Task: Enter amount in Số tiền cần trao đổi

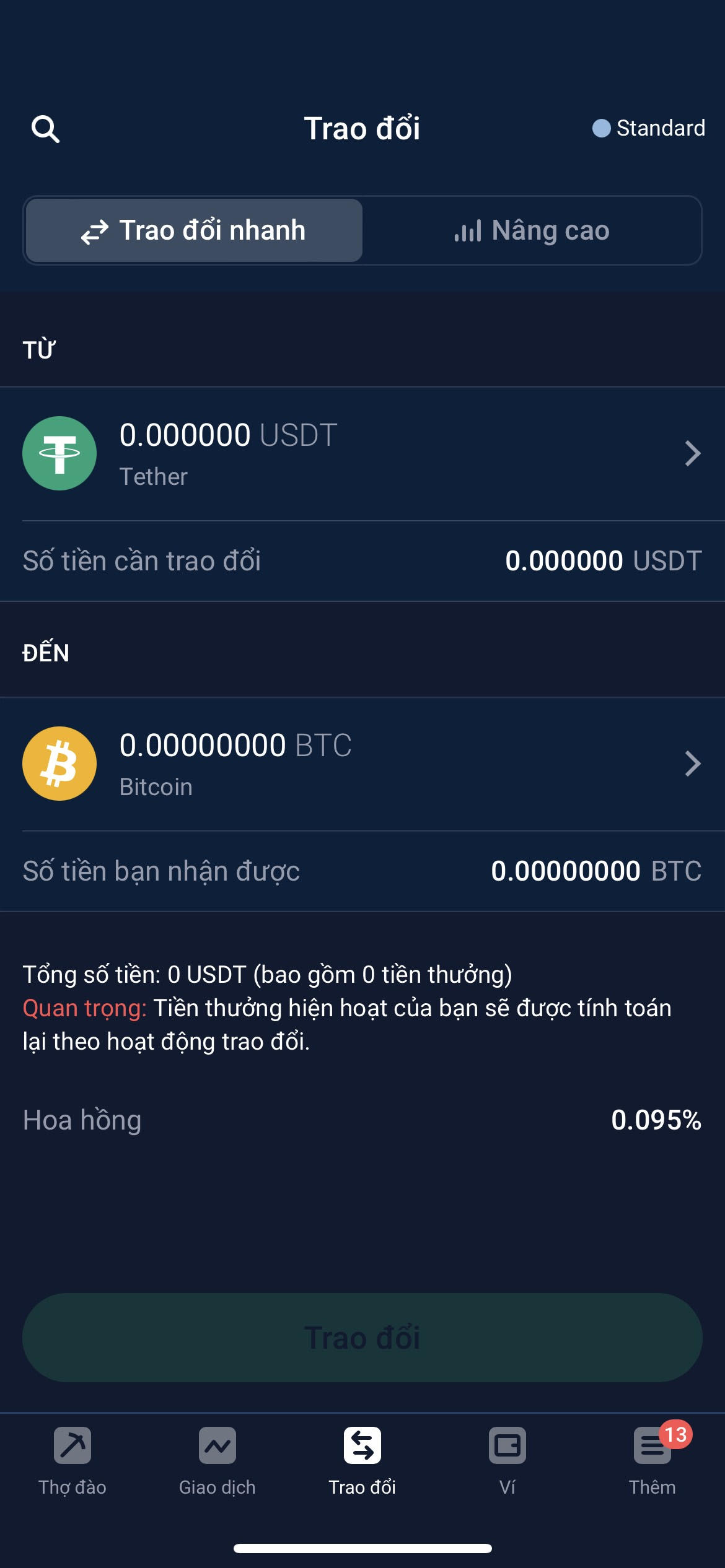Action: coord(362,561)
